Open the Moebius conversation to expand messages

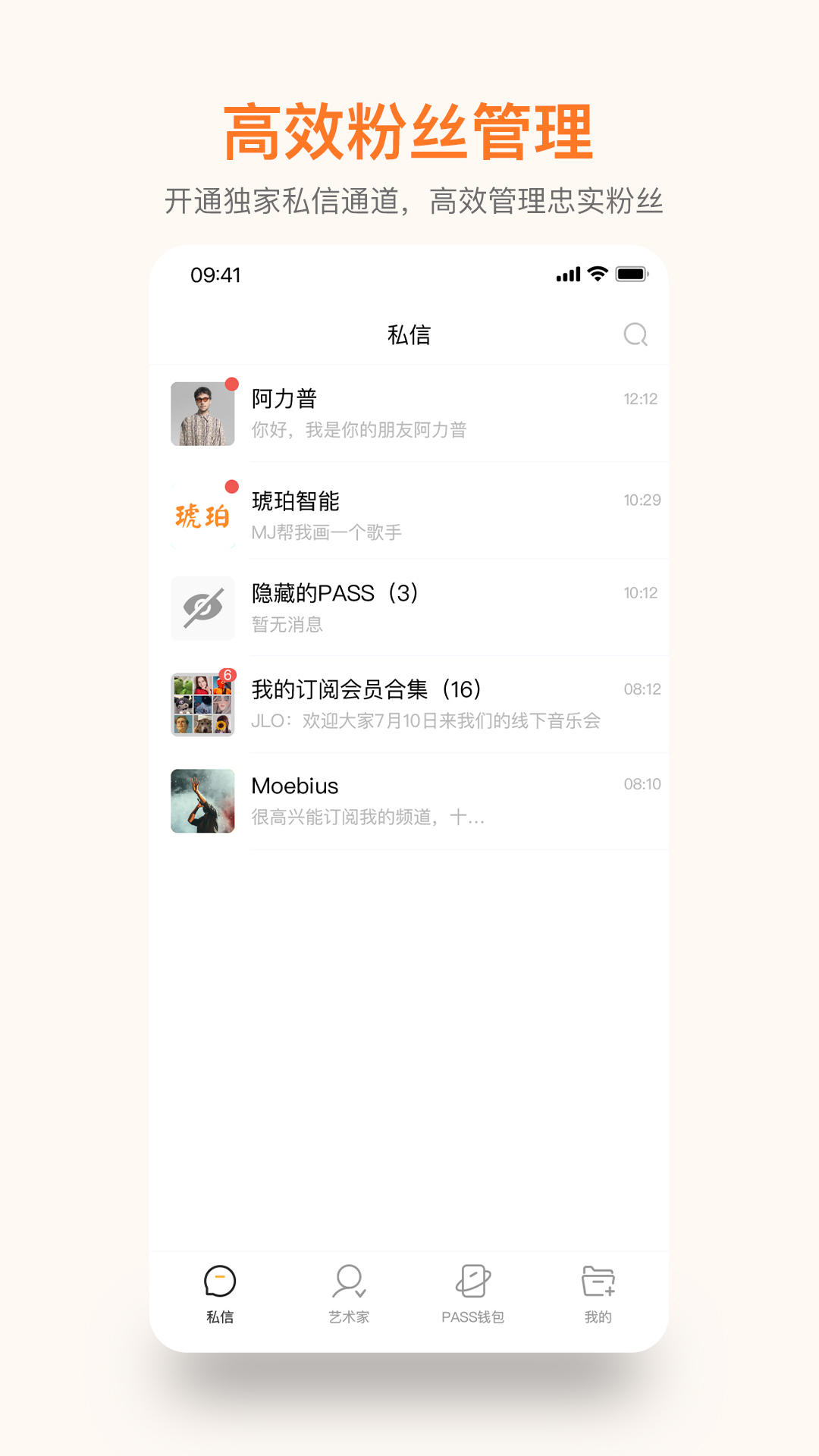point(417,800)
